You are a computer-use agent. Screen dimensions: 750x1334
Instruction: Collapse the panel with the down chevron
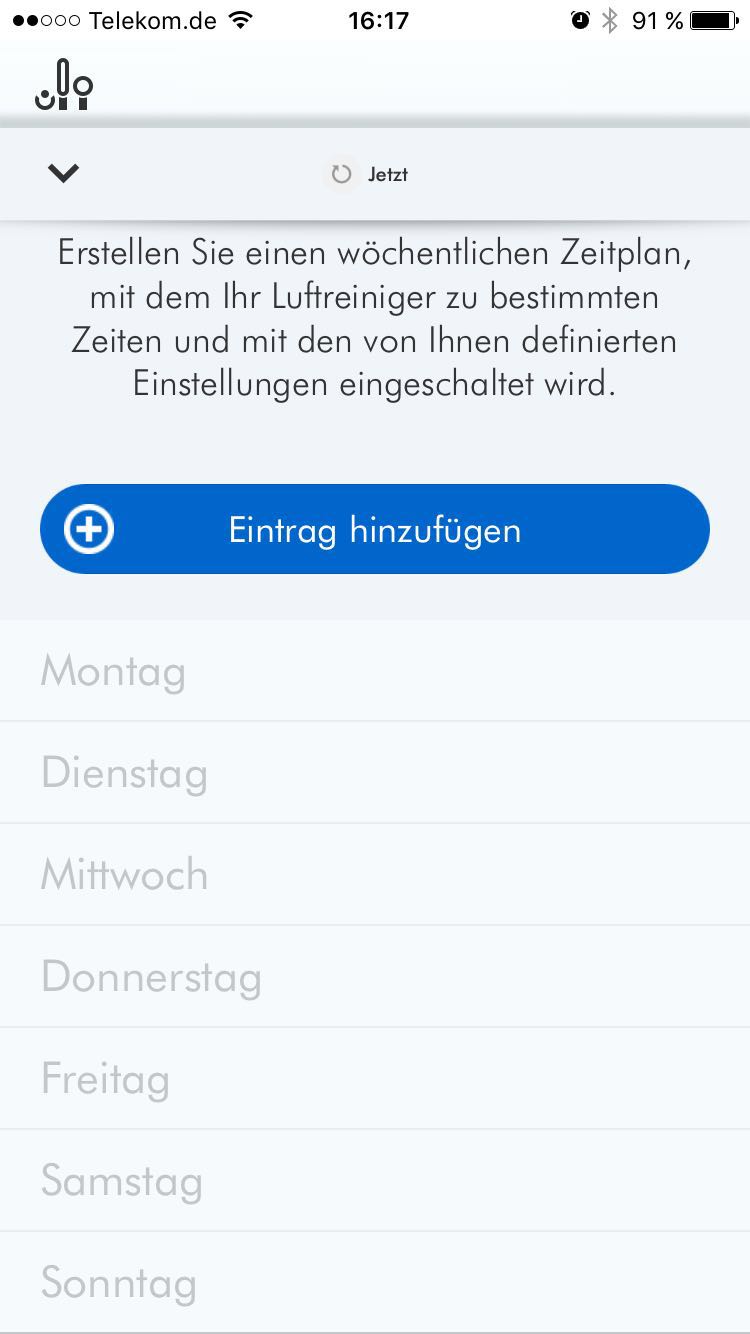coord(63,174)
